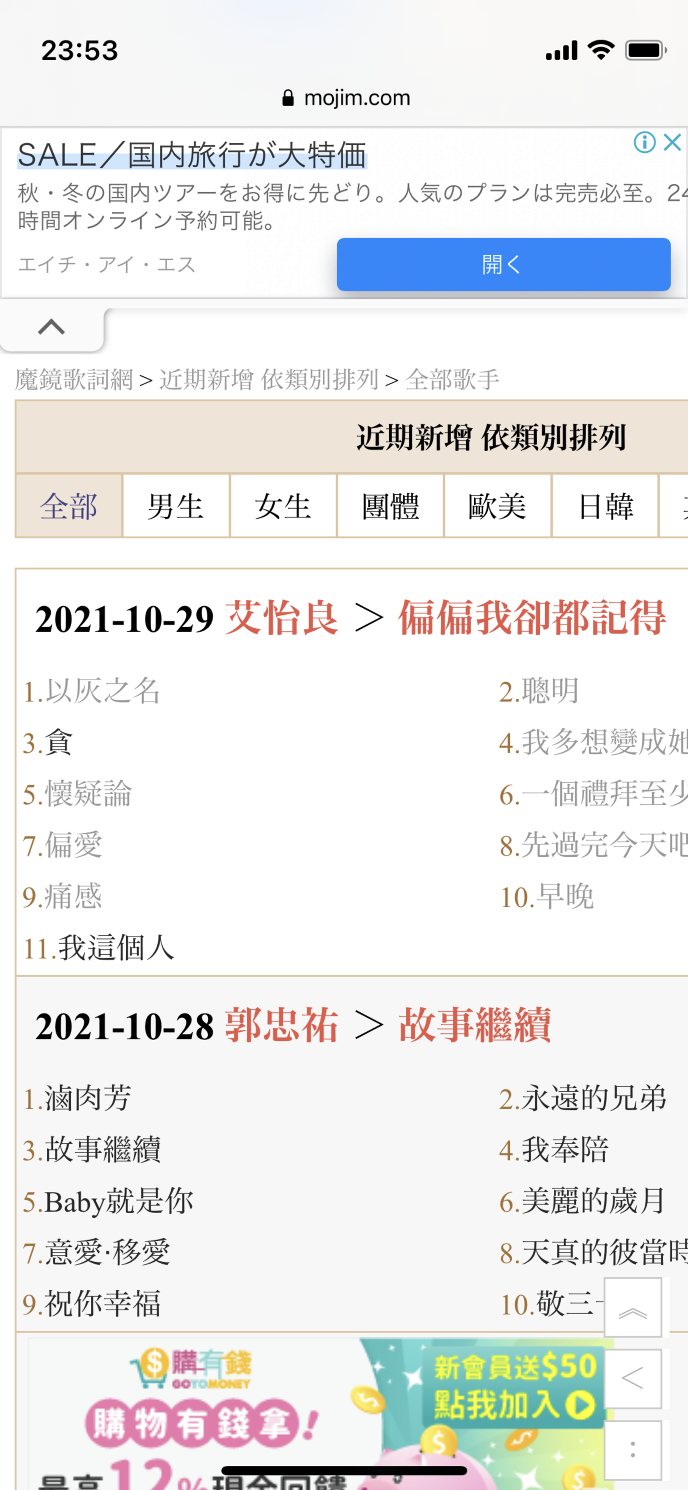Viewport: 688px width, 1490px height.
Task: Collapse the ad with the chevron-up tab
Action: (51, 327)
